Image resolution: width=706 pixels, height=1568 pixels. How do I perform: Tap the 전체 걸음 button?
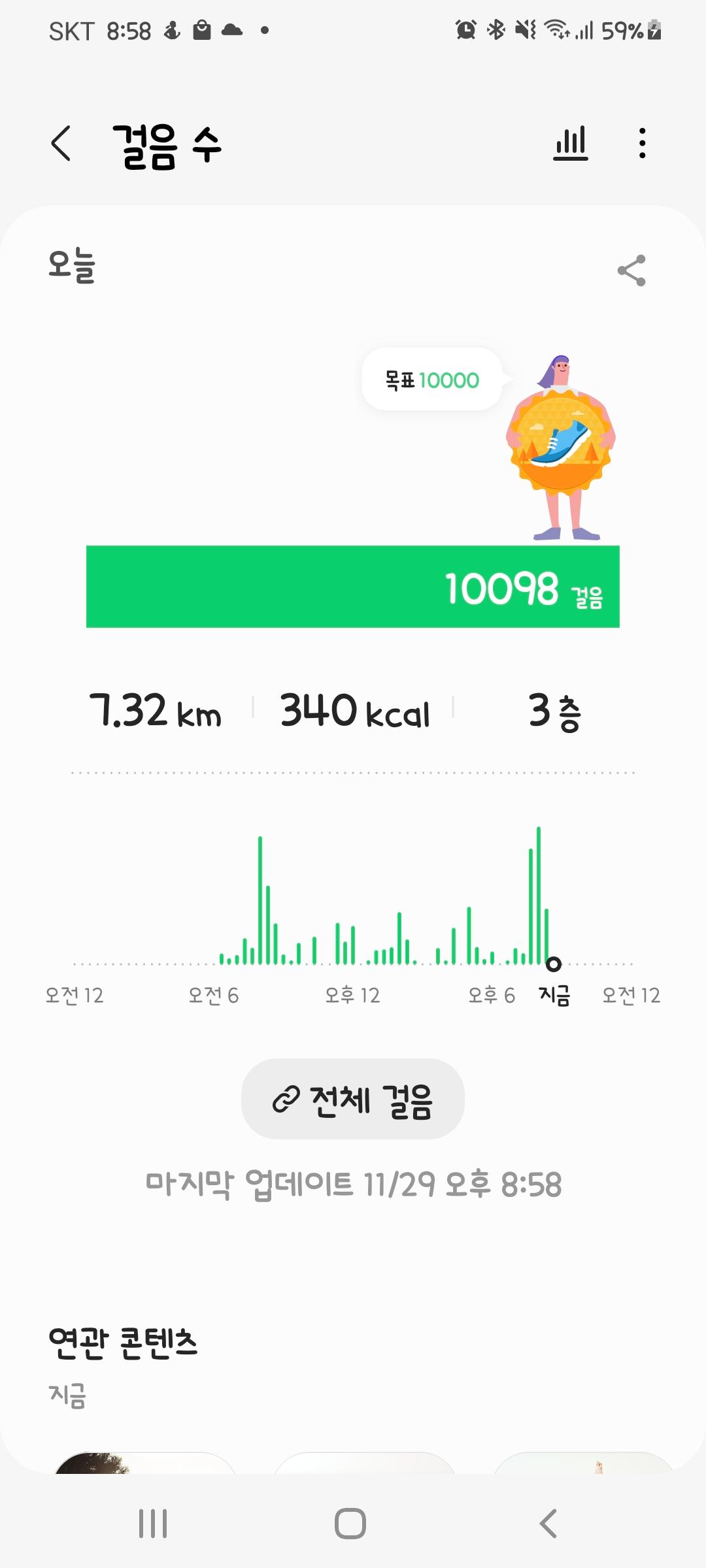[x=353, y=1100]
